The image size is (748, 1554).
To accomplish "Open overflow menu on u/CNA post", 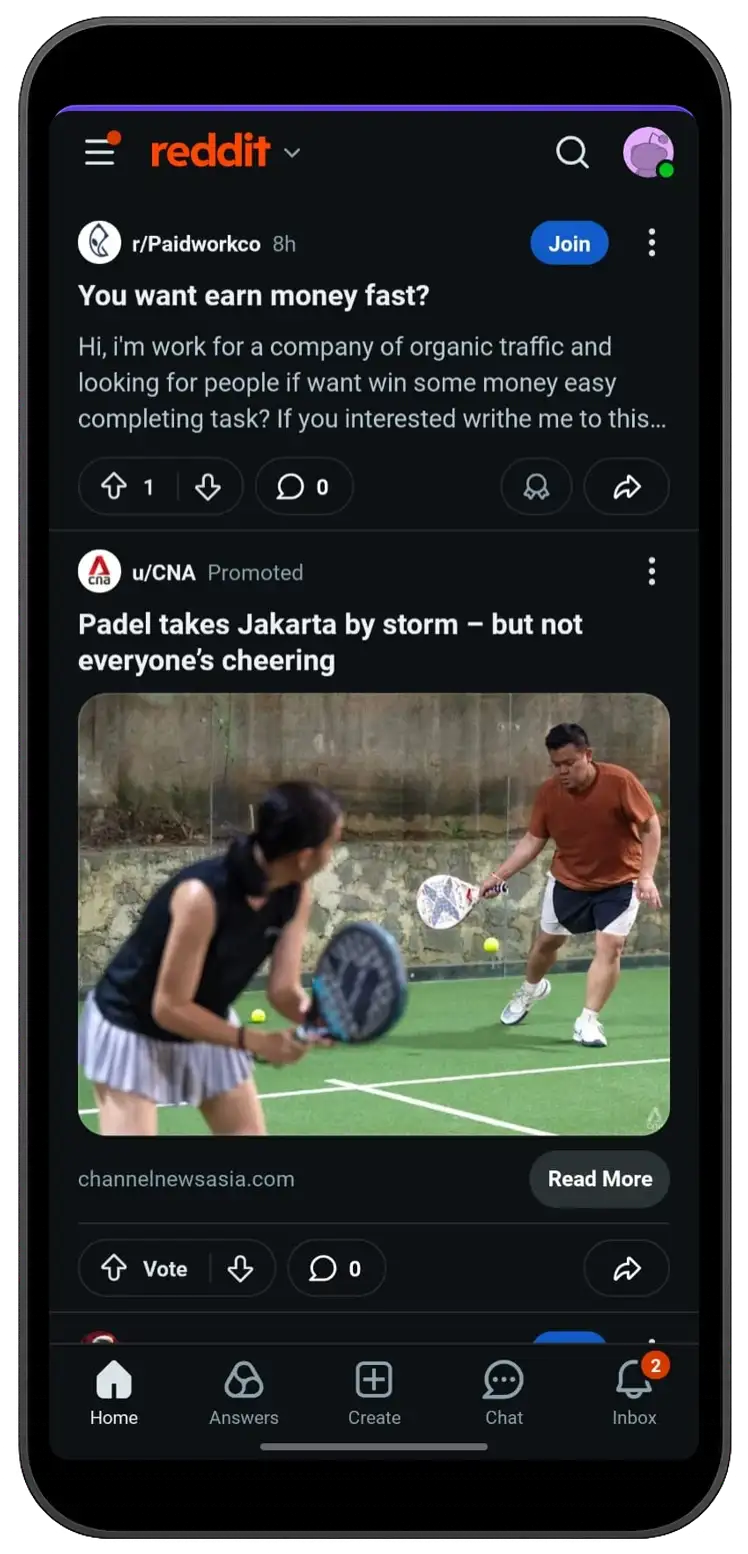I will tap(652, 572).
